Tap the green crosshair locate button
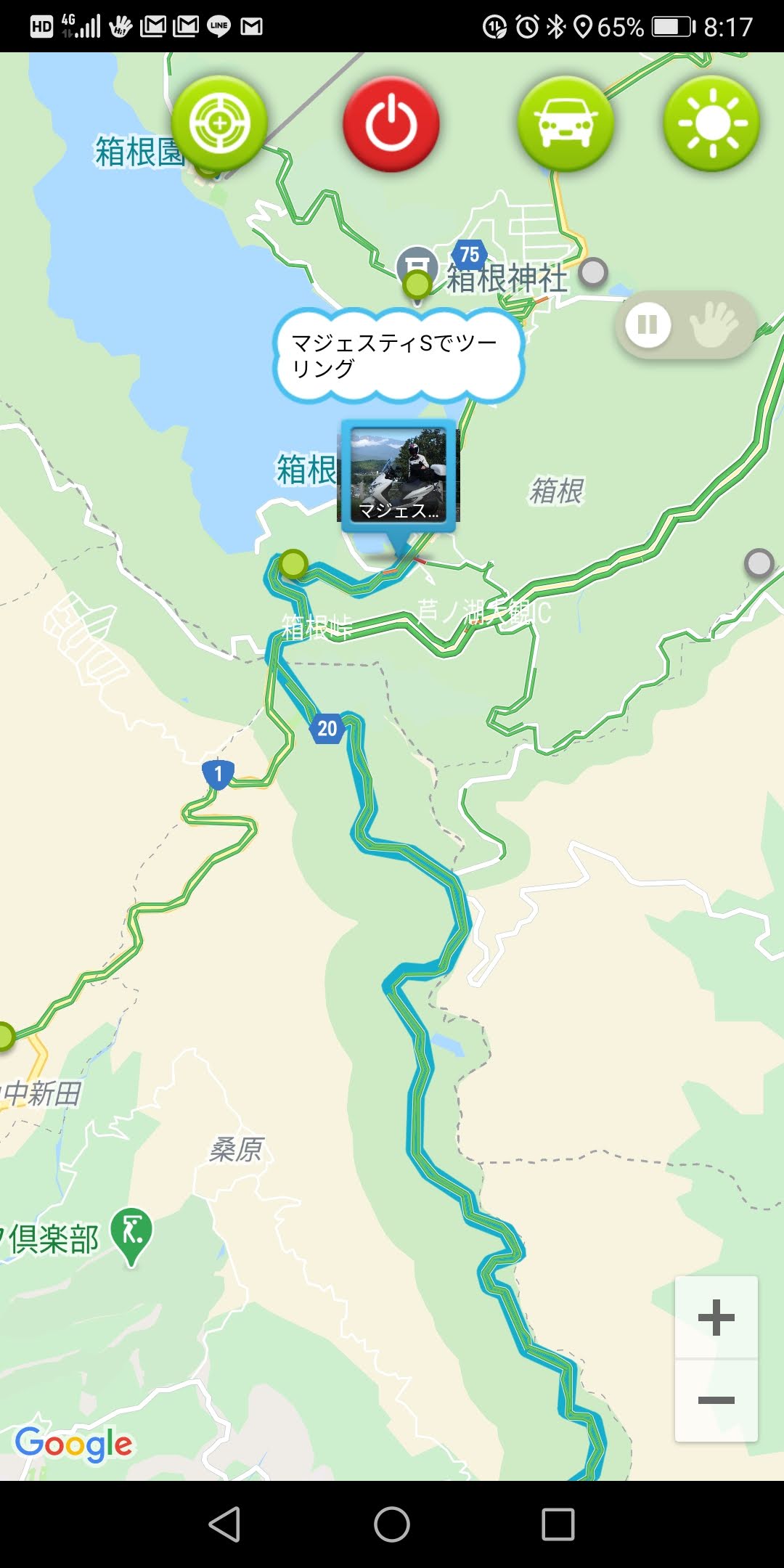784x1568 pixels. 219,123
